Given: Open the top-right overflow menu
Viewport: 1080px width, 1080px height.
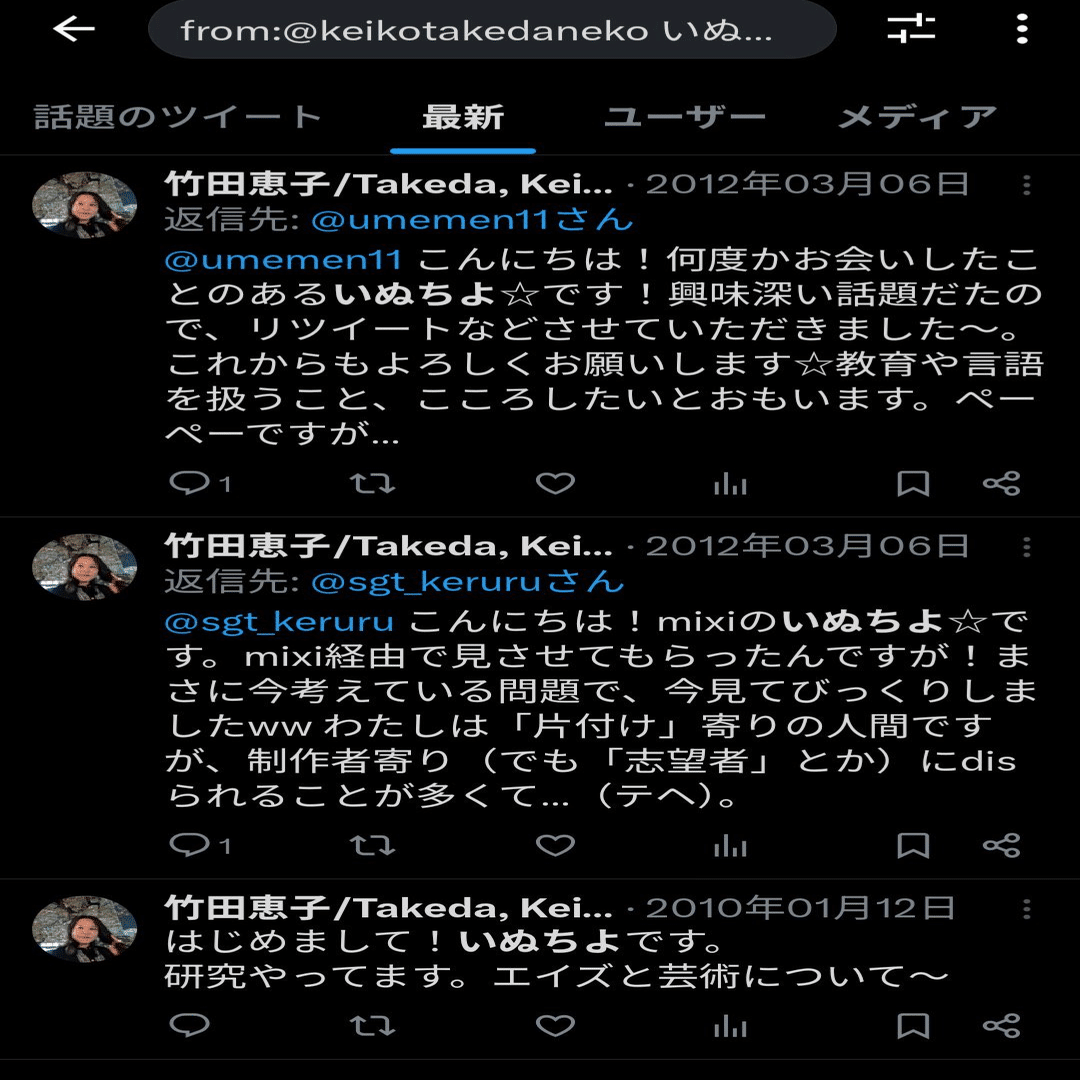Looking at the screenshot, I should tap(1021, 30).
